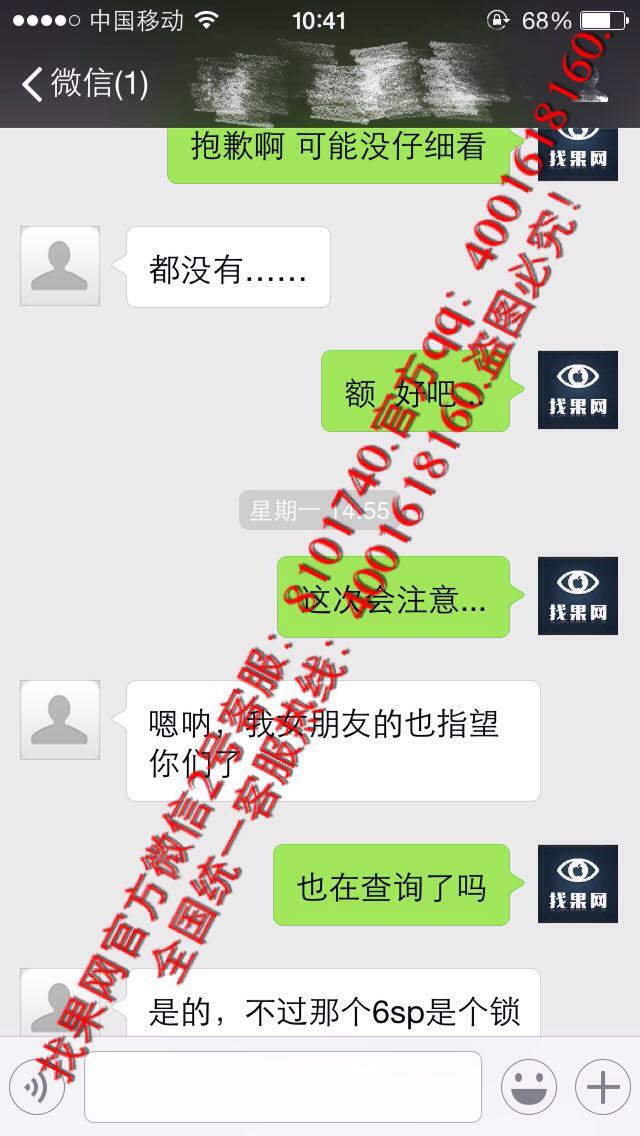Tap the message text field

(x=283, y=1087)
